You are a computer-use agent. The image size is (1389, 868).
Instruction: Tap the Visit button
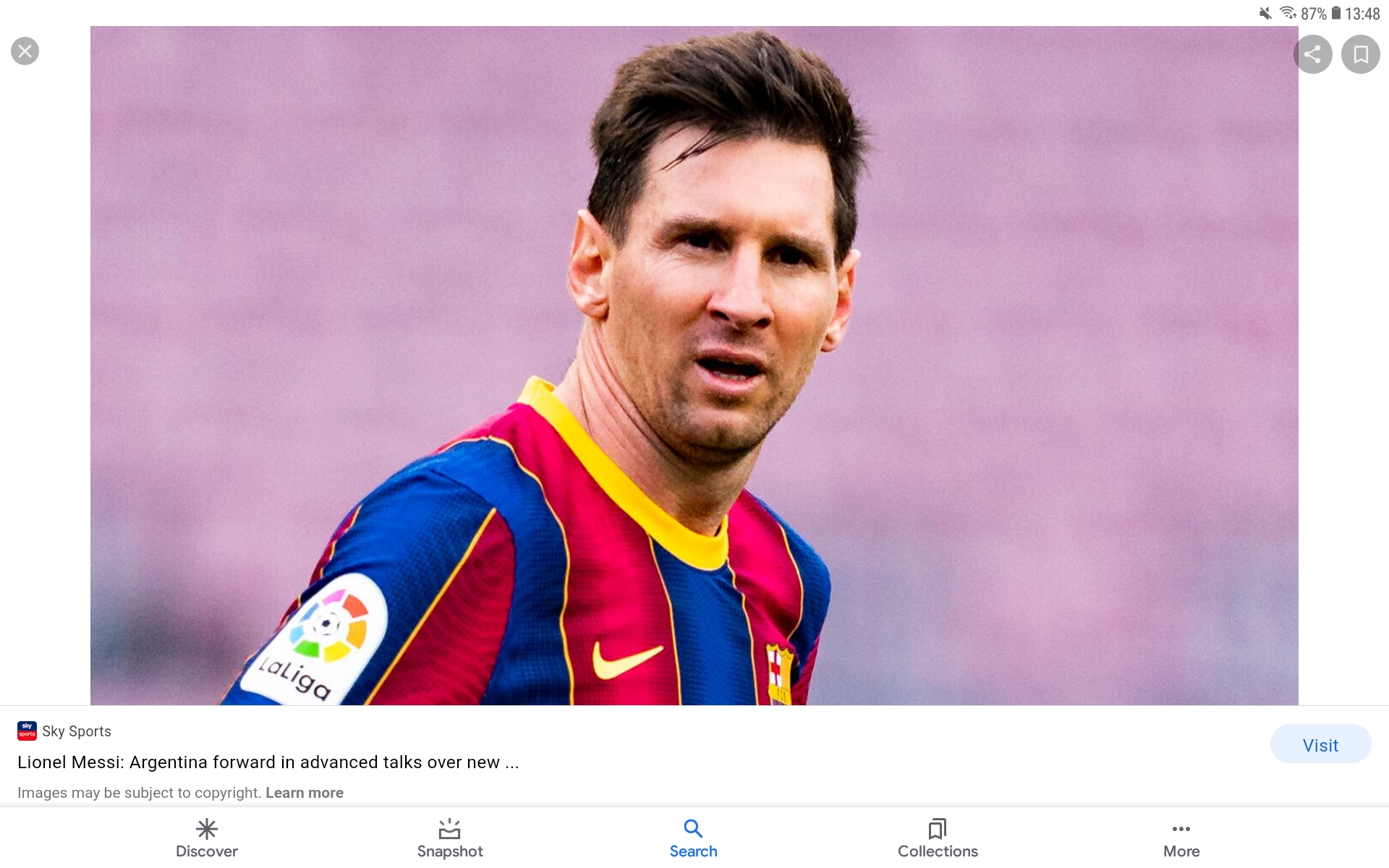point(1320,744)
